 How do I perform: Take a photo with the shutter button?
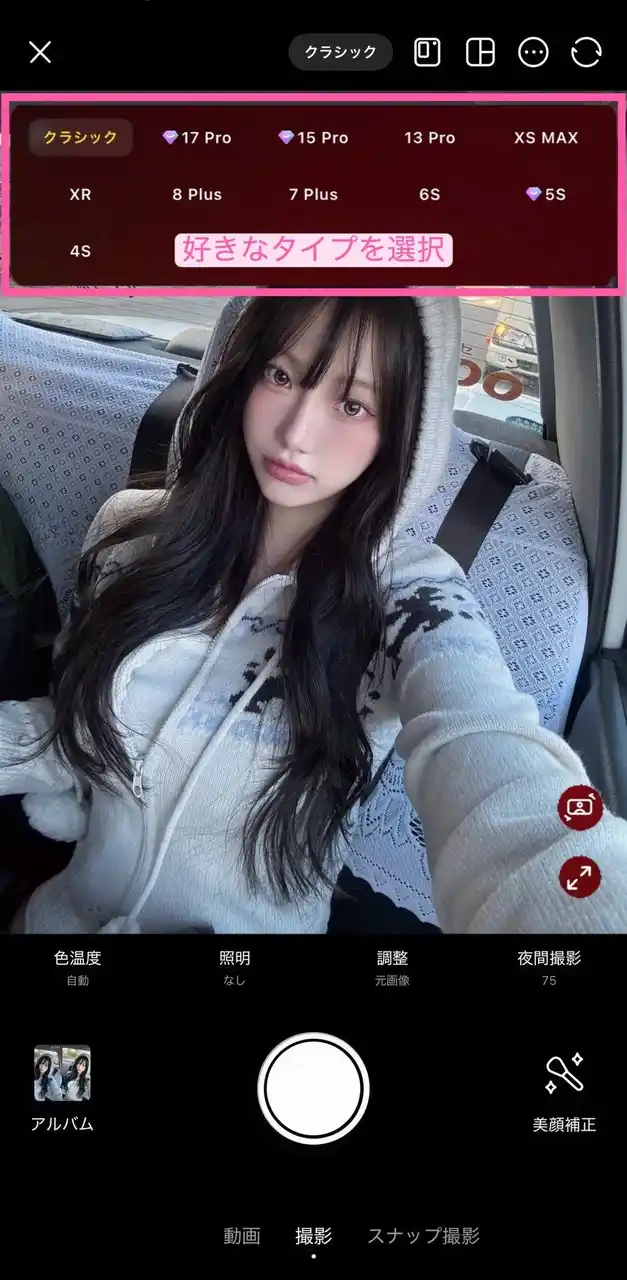313,1088
